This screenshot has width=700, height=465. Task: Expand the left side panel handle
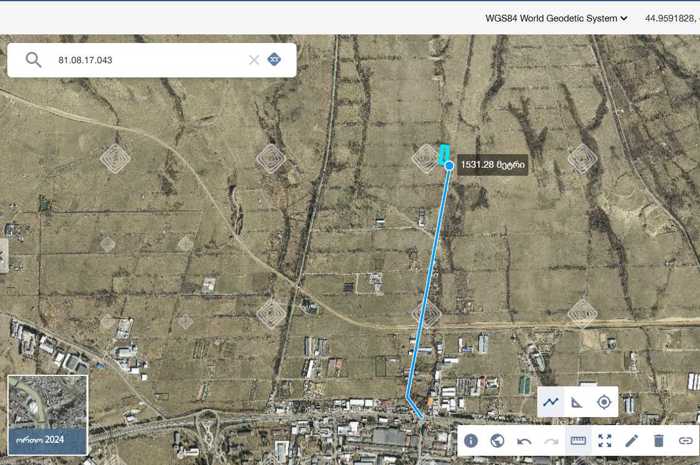tap(3, 257)
